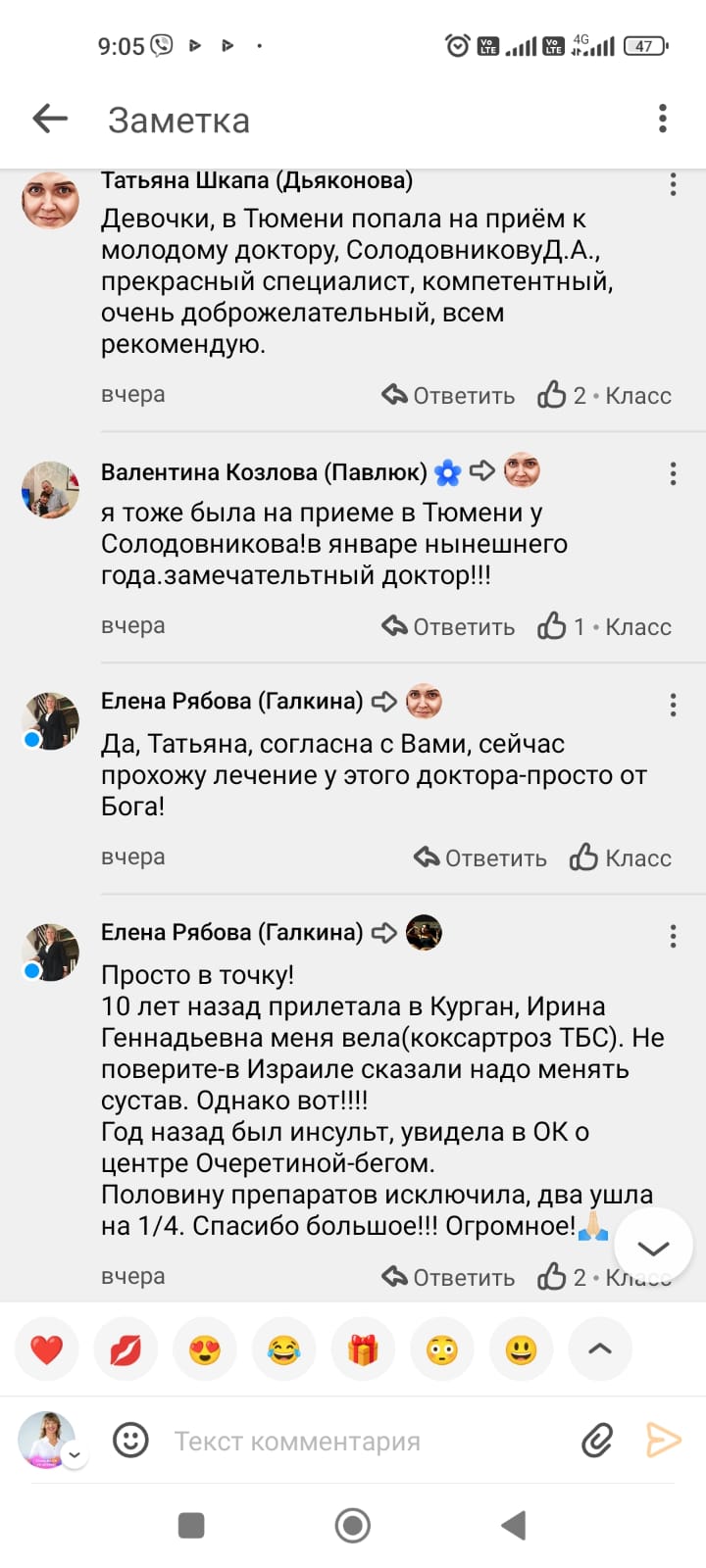Attach a file with the paperclip
Viewport: 706px width, 1568px height.
coord(597,1440)
